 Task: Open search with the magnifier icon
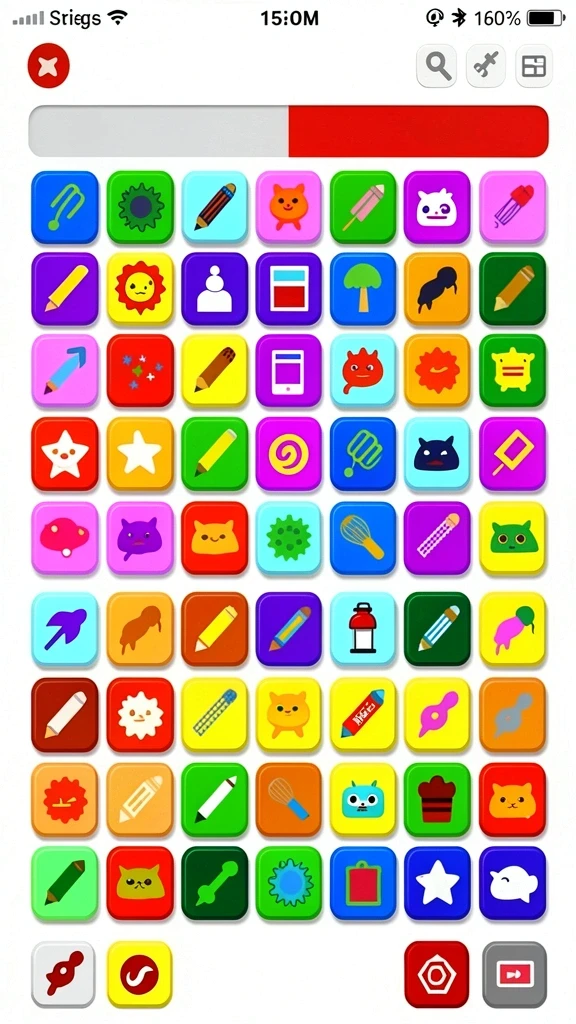(x=437, y=65)
